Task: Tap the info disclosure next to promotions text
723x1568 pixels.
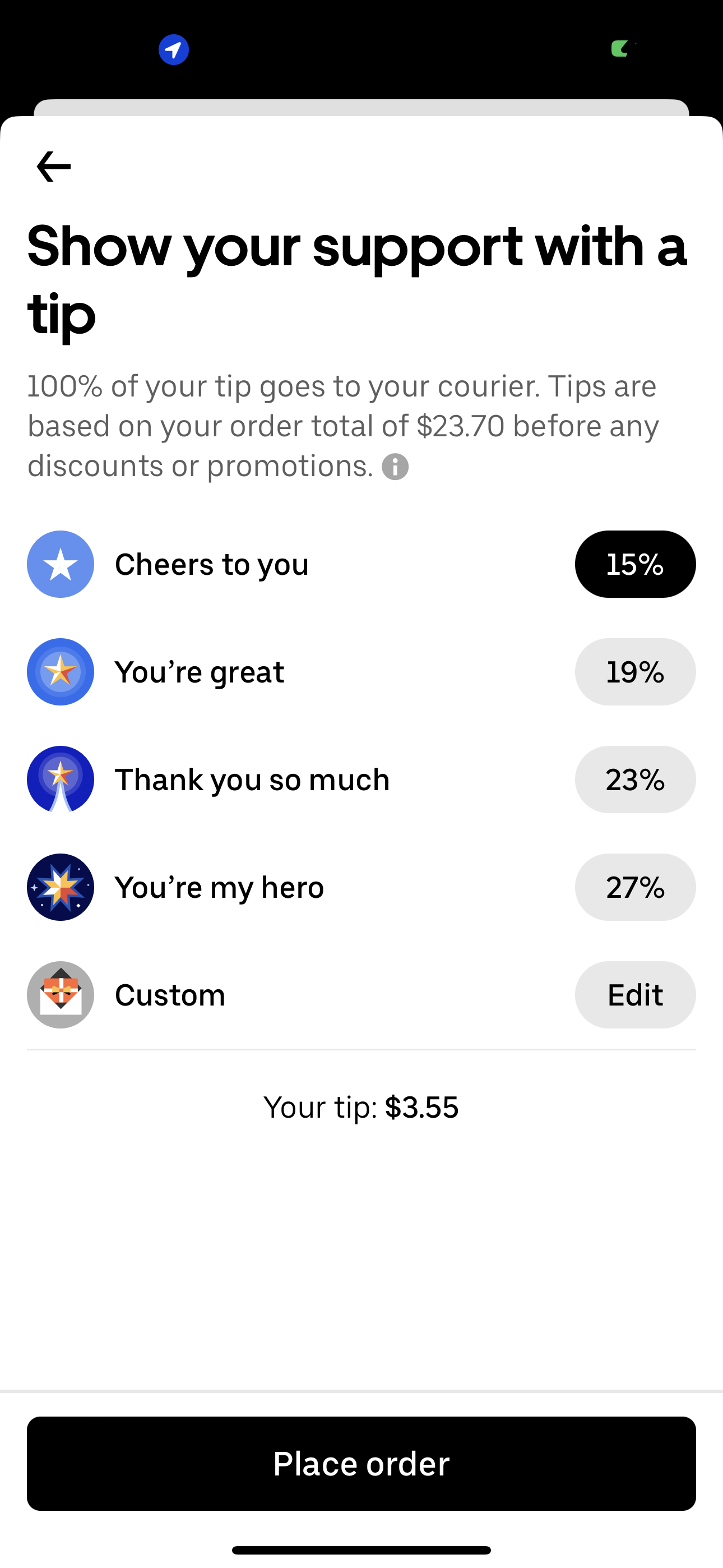Action: 396,466
